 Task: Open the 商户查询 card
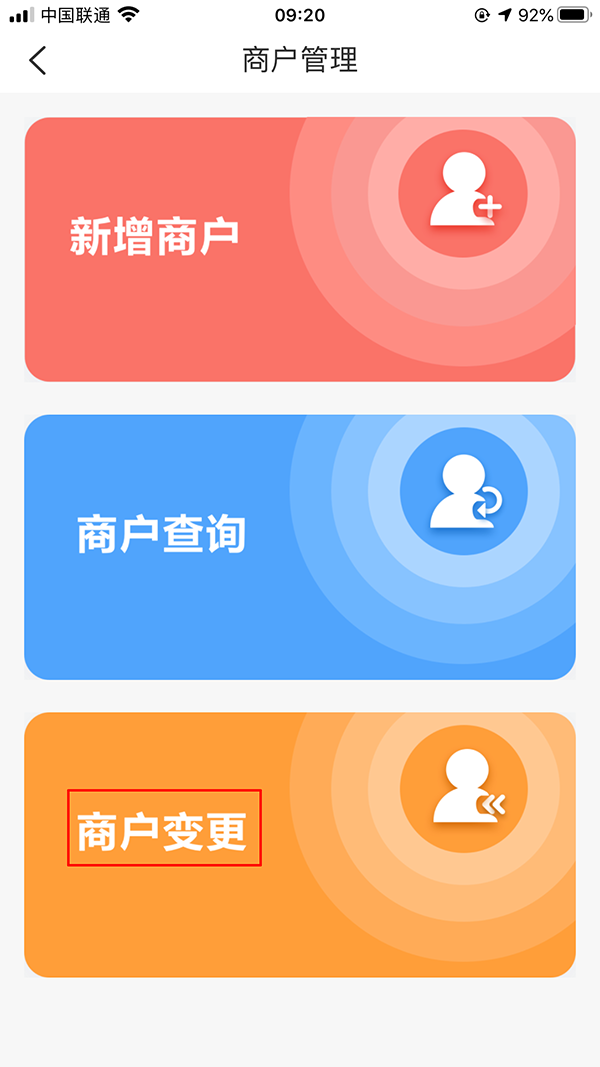299,547
